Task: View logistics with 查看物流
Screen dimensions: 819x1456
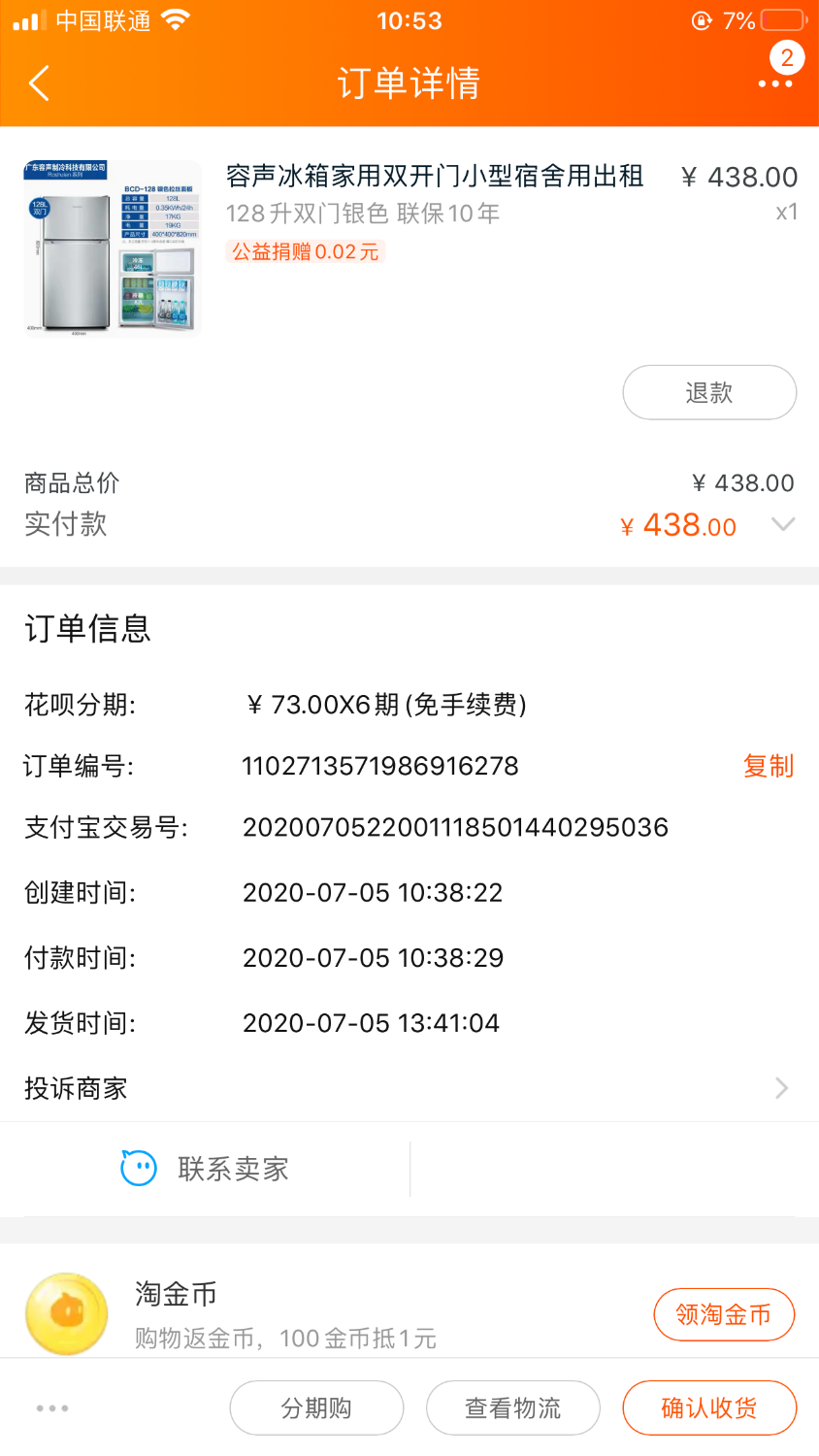Action: click(x=513, y=1407)
